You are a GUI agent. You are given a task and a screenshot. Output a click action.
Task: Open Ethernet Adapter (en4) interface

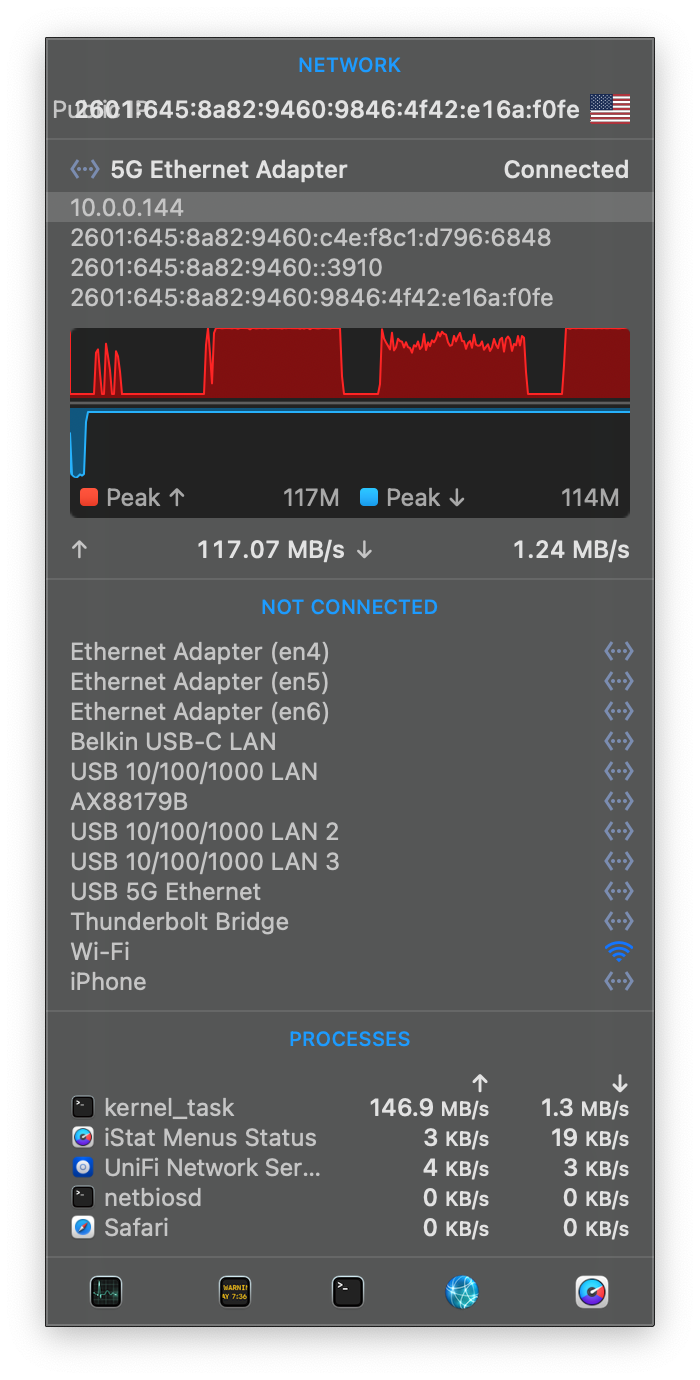tap(349, 652)
